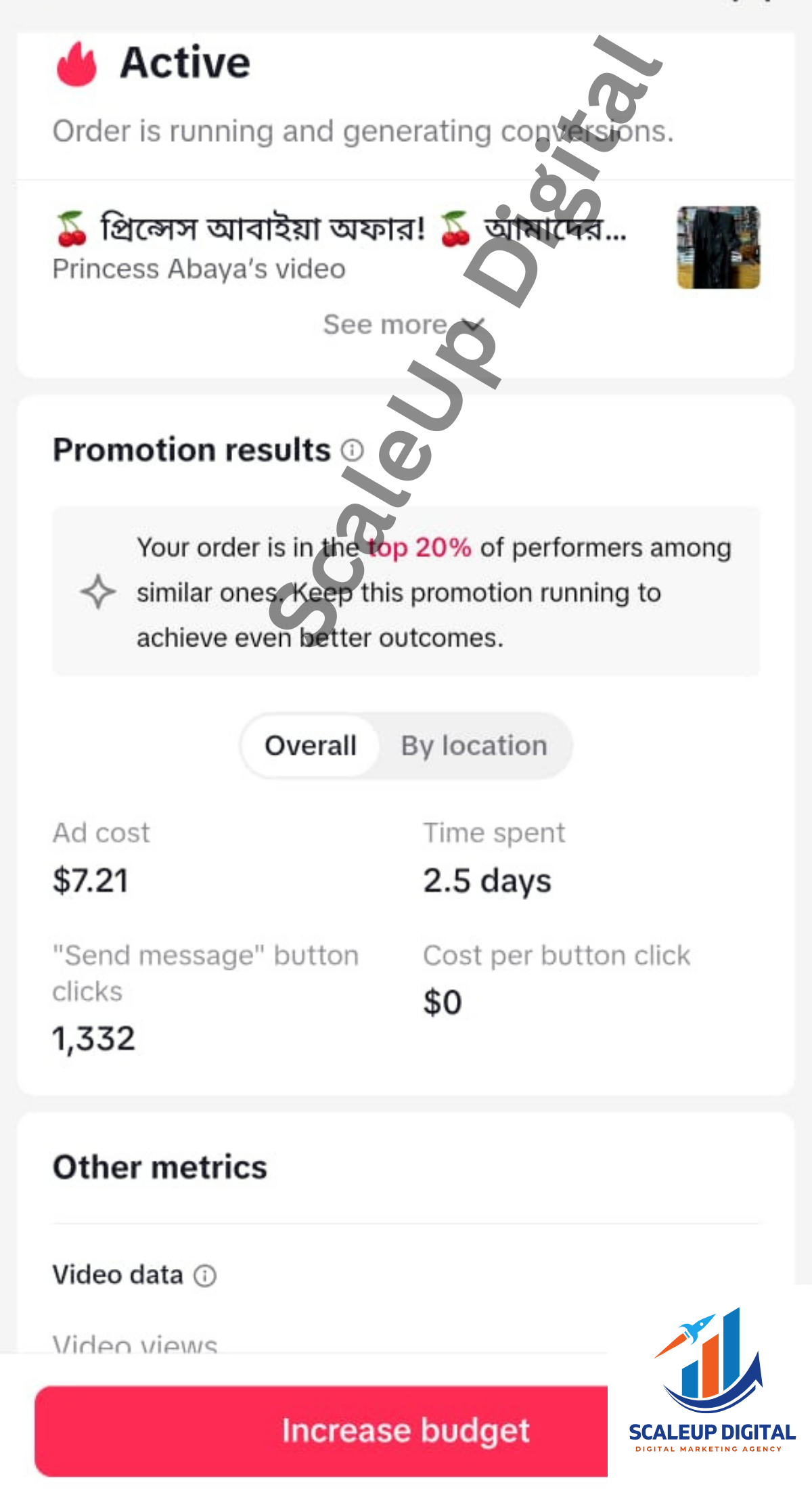Screen dimensions: 812x1489
Task: Click the flame icon beside Active status
Action: point(76,63)
